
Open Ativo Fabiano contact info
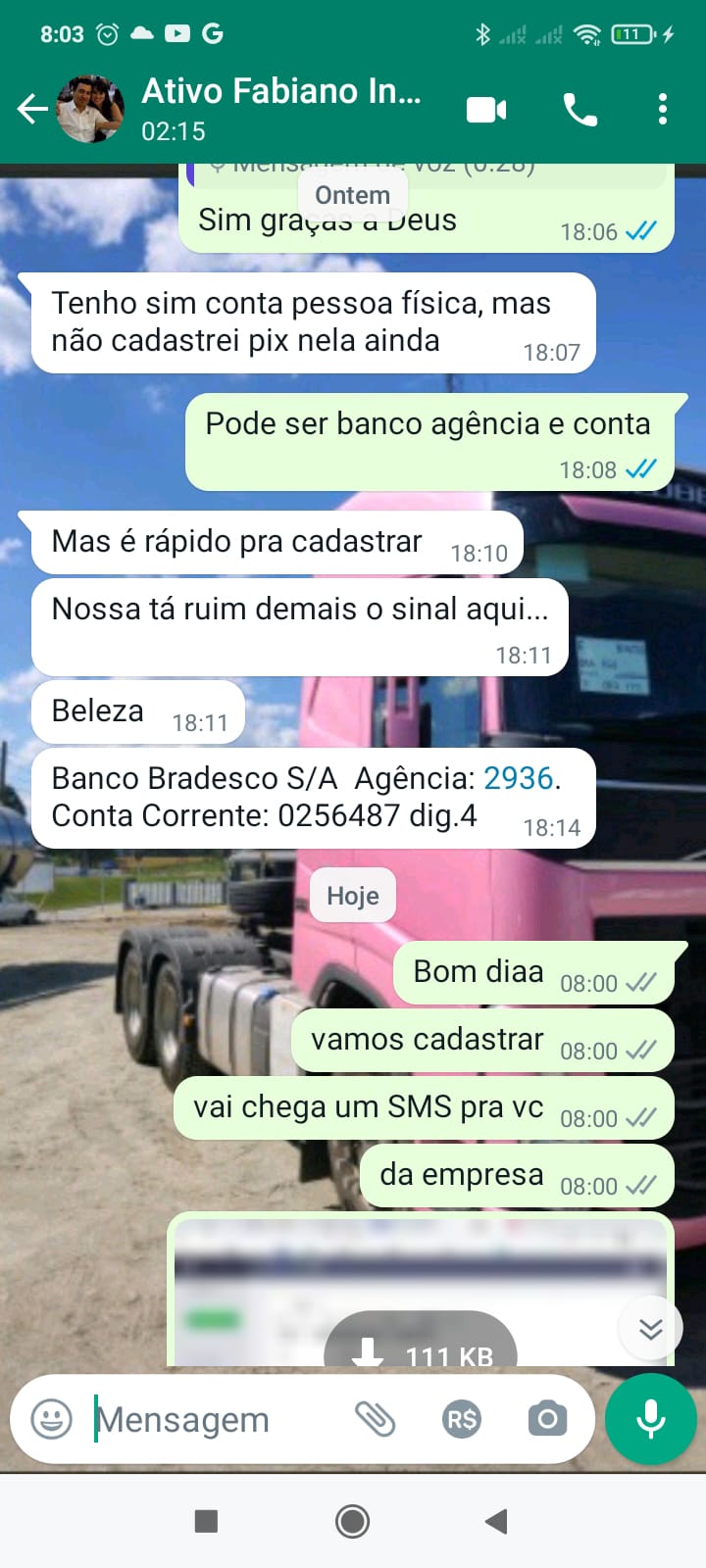click(x=281, y=108)
